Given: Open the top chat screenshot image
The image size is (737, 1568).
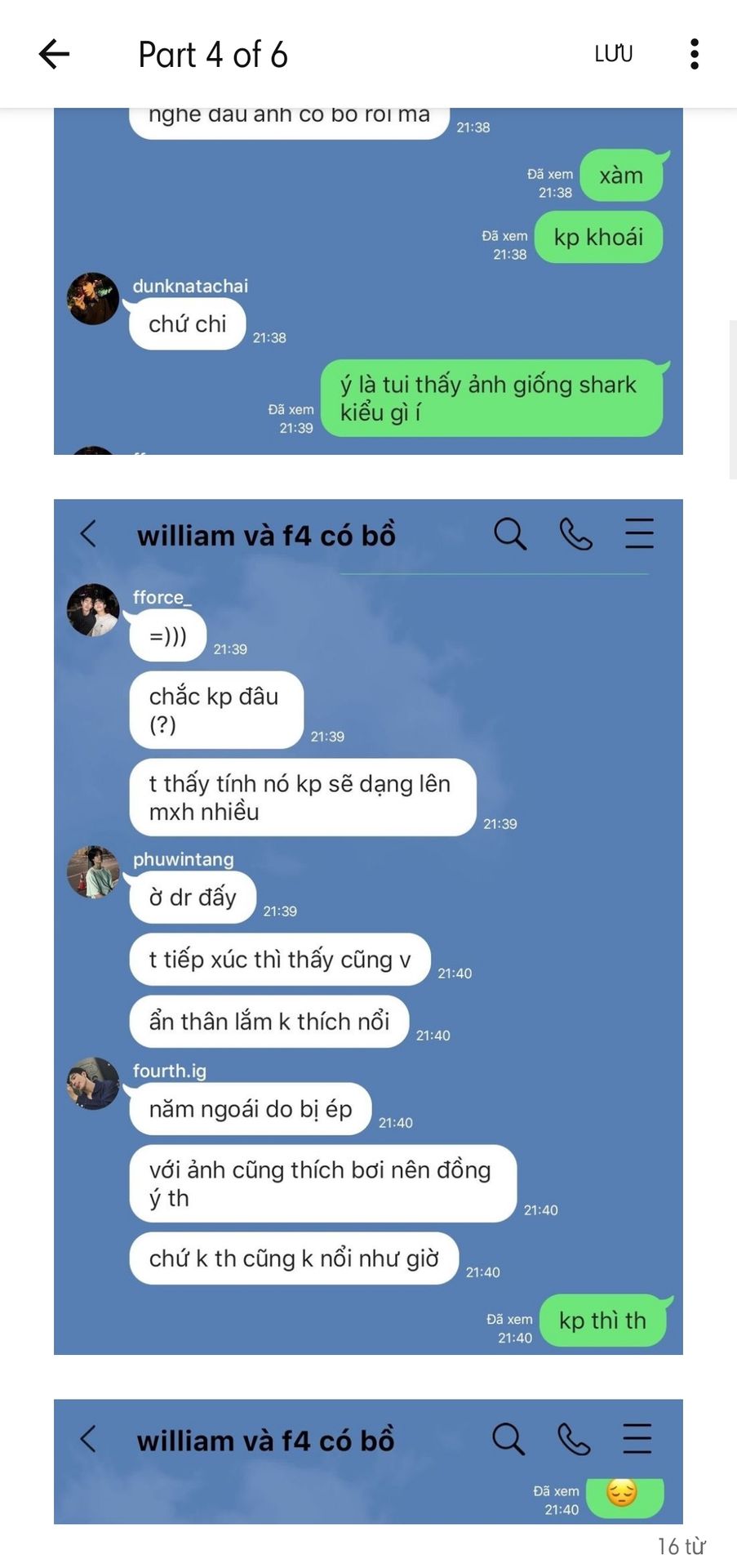Looking at the screenshot, I should pyautogui.click(x=368, y=281).
